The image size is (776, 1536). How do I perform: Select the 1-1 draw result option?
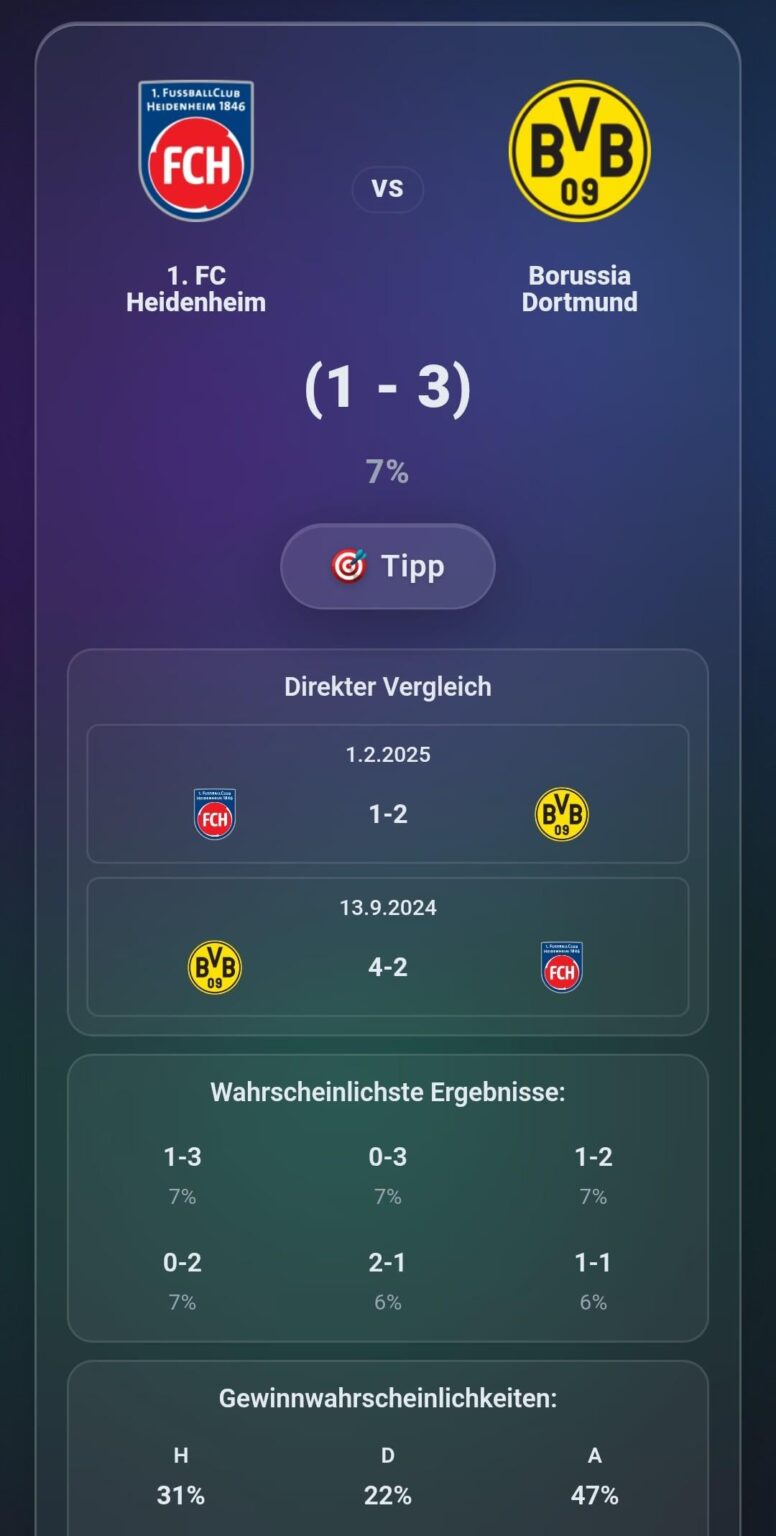point(594,1263)
